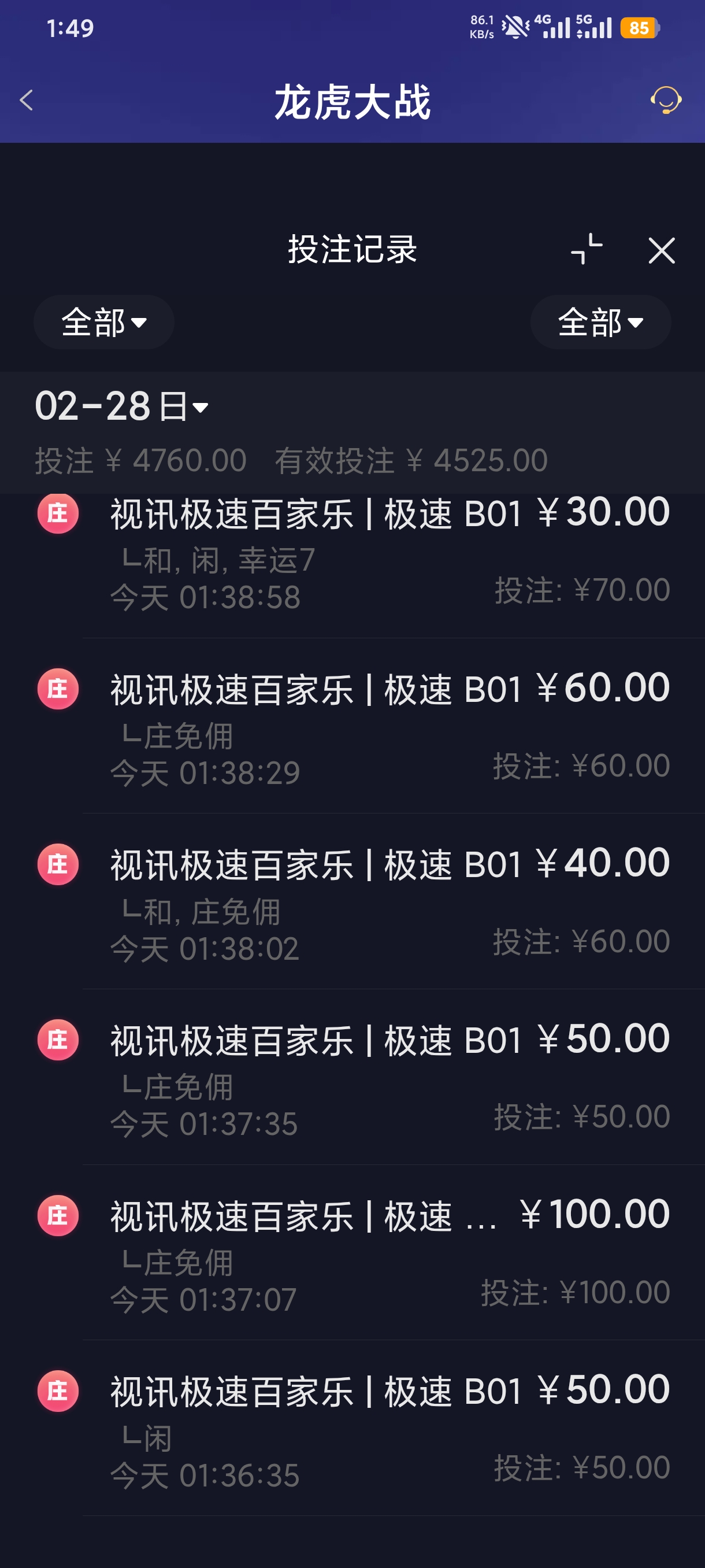Tap the 投注 ¥4760.00 summary text

point(140,461)
